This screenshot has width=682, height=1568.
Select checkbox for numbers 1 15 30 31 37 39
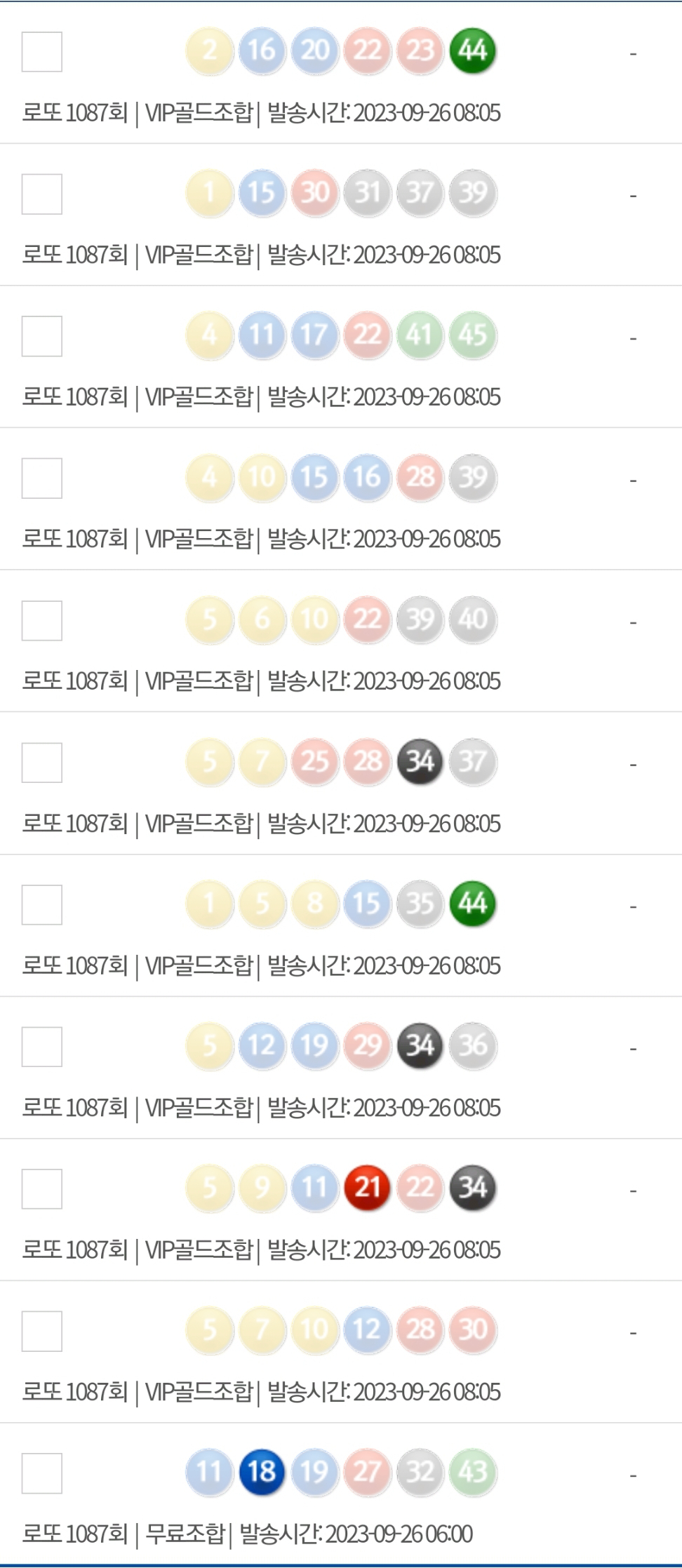coord(42,194)
